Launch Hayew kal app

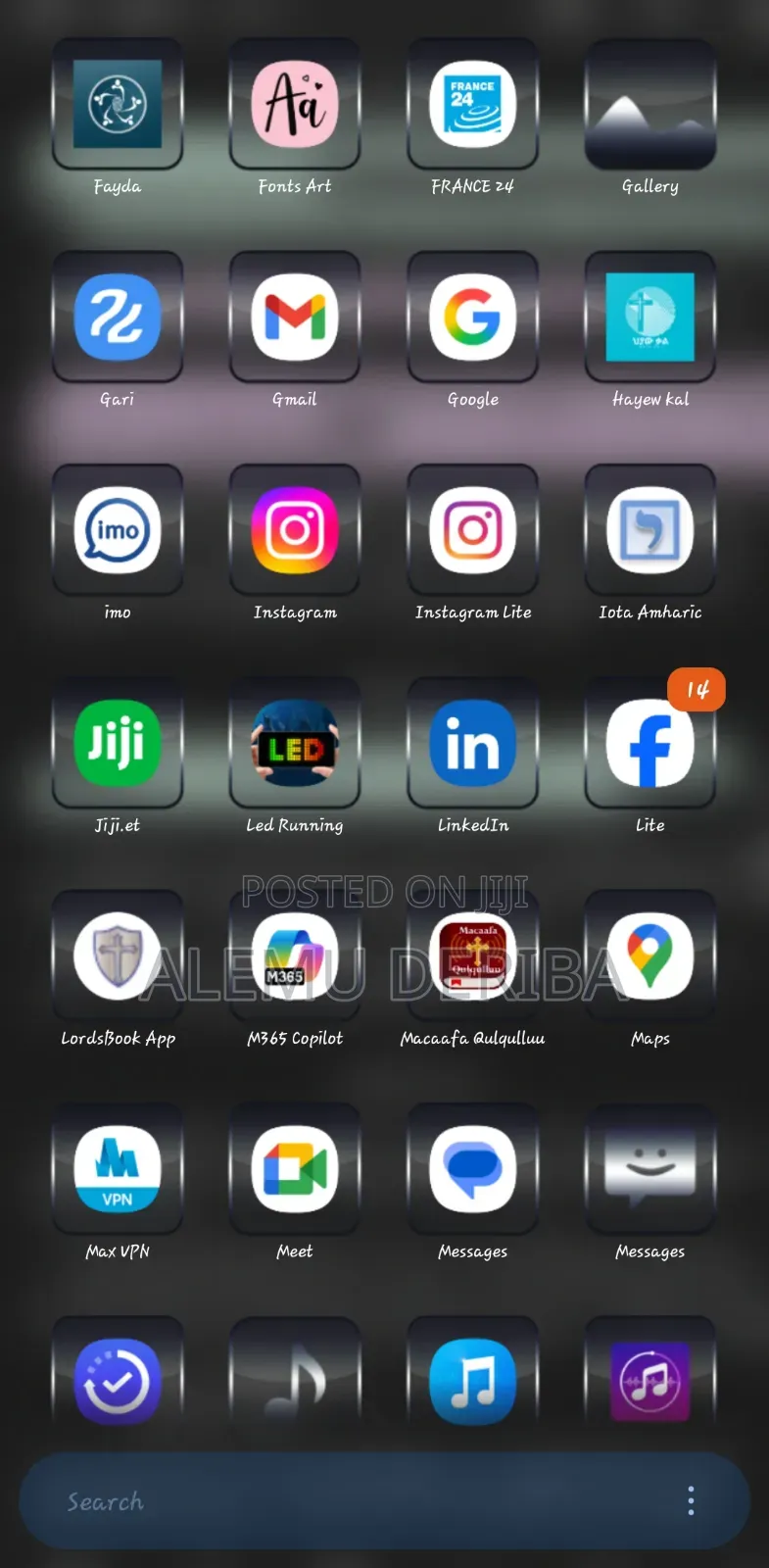[x=649, y=317]
